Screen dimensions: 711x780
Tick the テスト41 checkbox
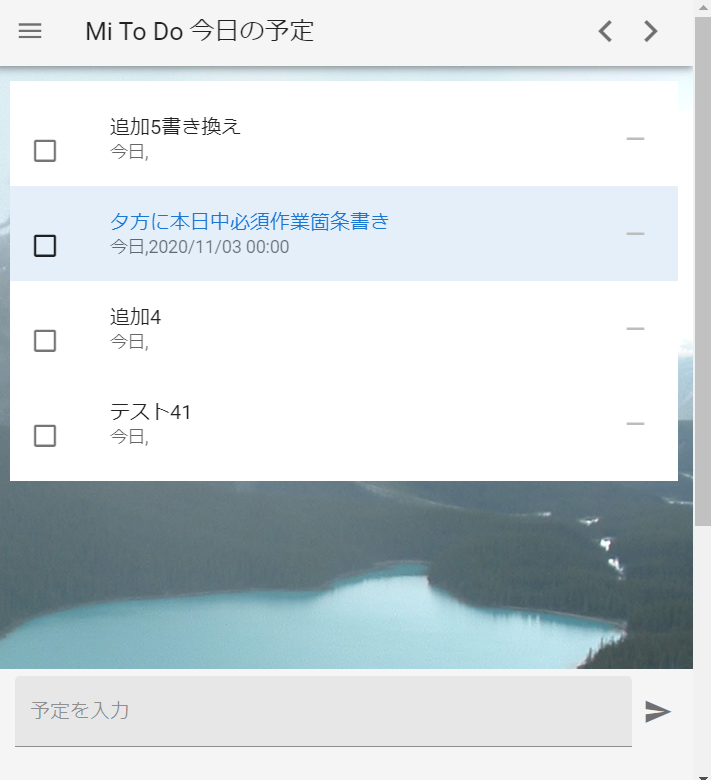(45, 436)
